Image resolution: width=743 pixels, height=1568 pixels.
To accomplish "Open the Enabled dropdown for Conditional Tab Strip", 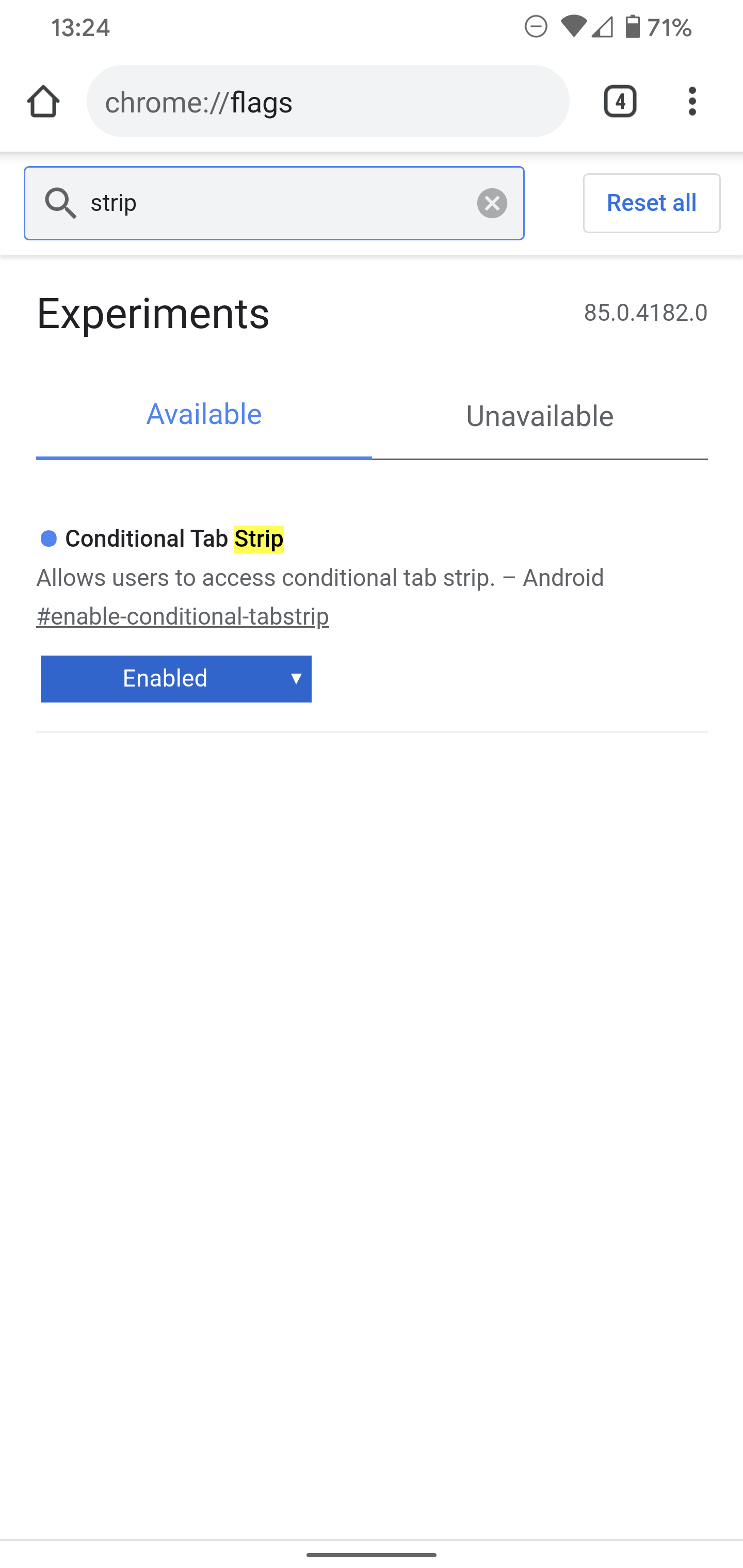I will click(x=175, y=679).
